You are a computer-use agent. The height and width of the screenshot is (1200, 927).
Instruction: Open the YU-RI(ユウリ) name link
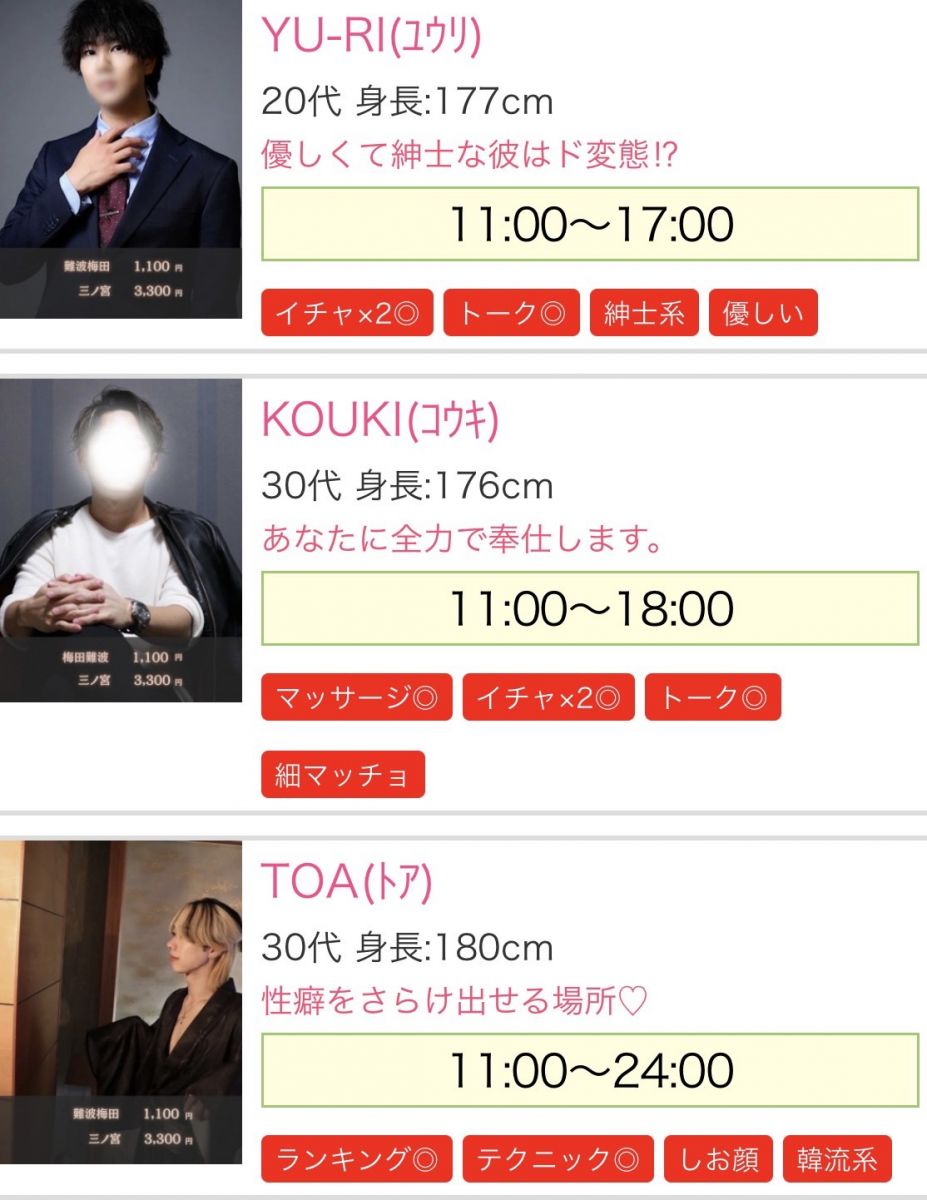click(x=371, y=37)
